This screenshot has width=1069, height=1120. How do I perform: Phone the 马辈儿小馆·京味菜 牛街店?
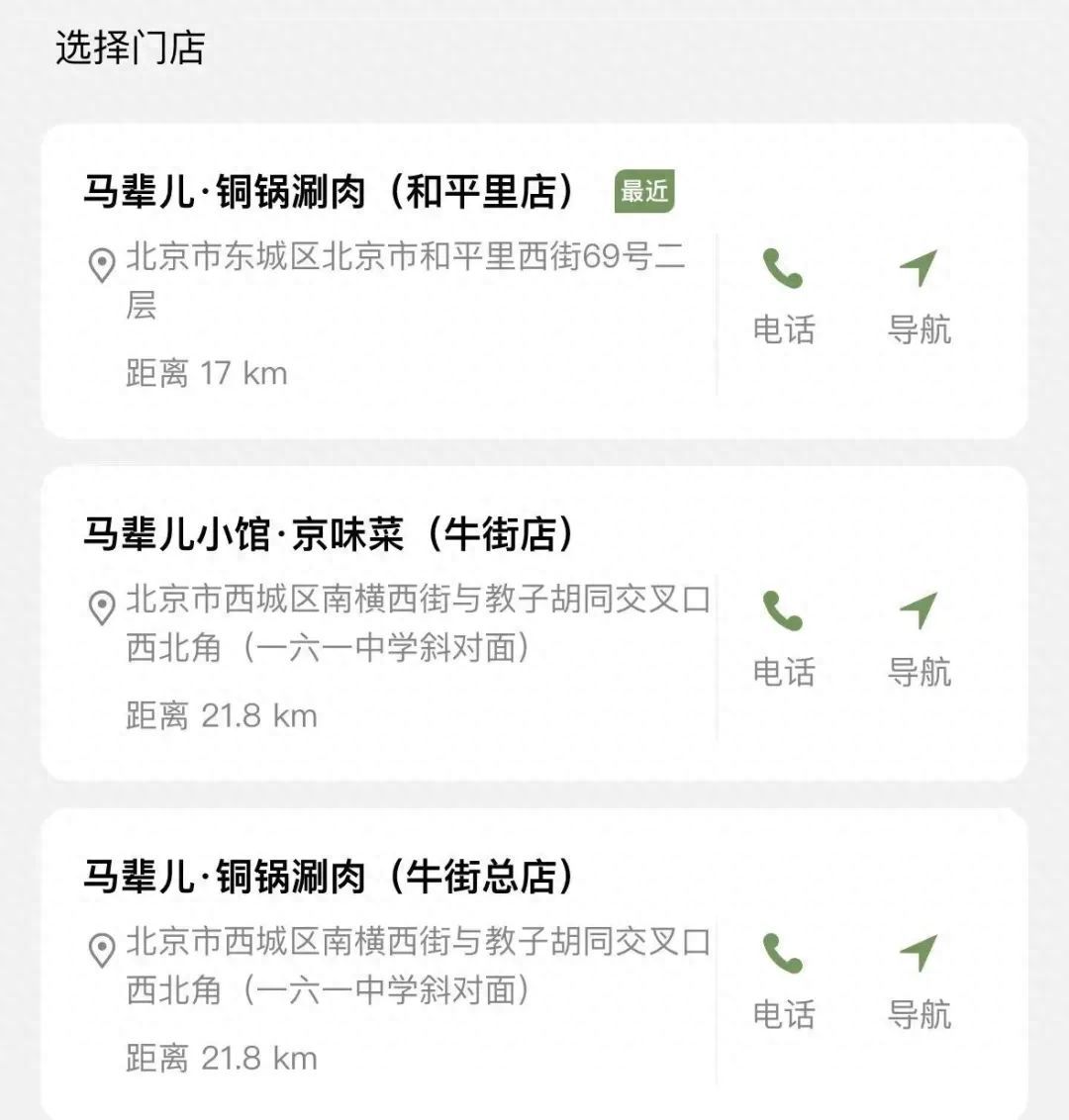point(783,637)
